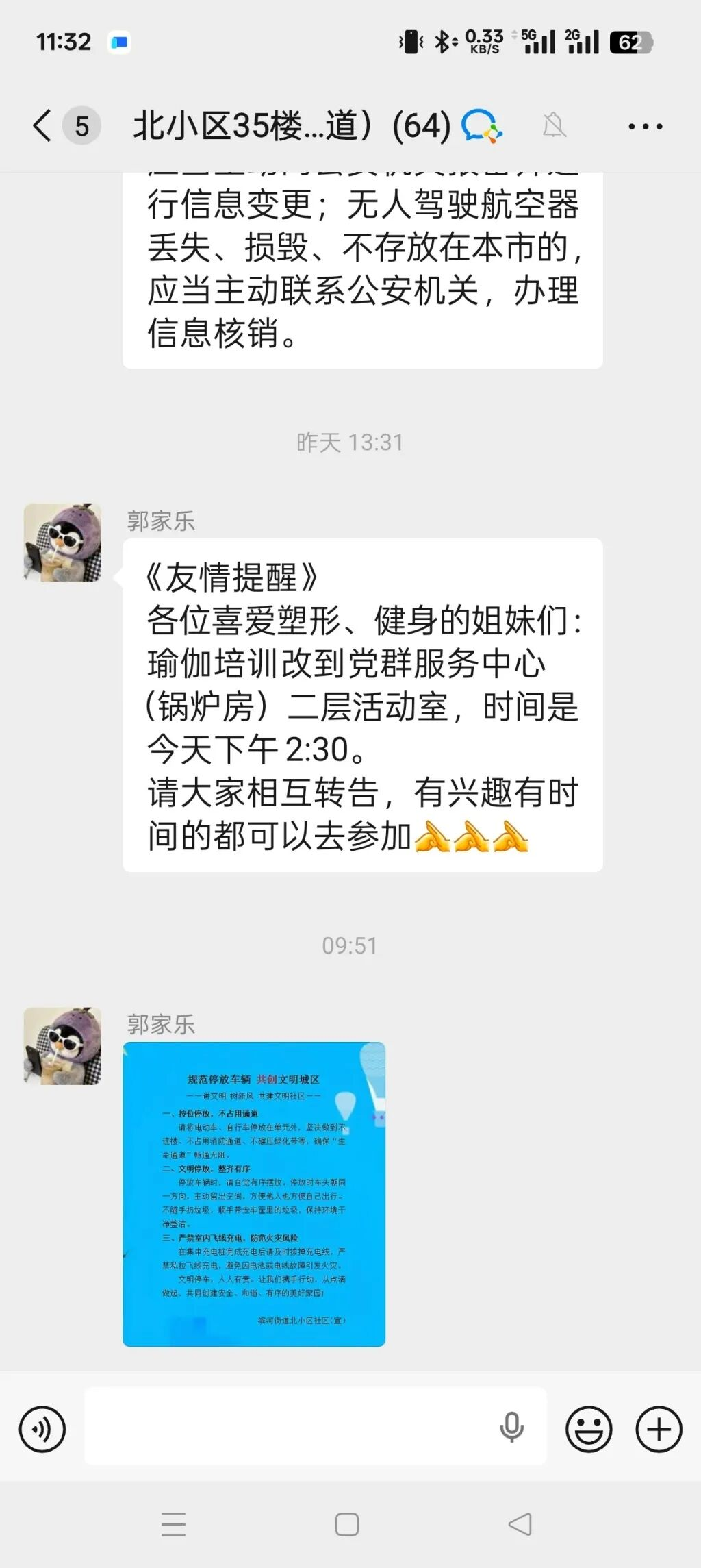Open the shared parking notice image

point(254,1194)
